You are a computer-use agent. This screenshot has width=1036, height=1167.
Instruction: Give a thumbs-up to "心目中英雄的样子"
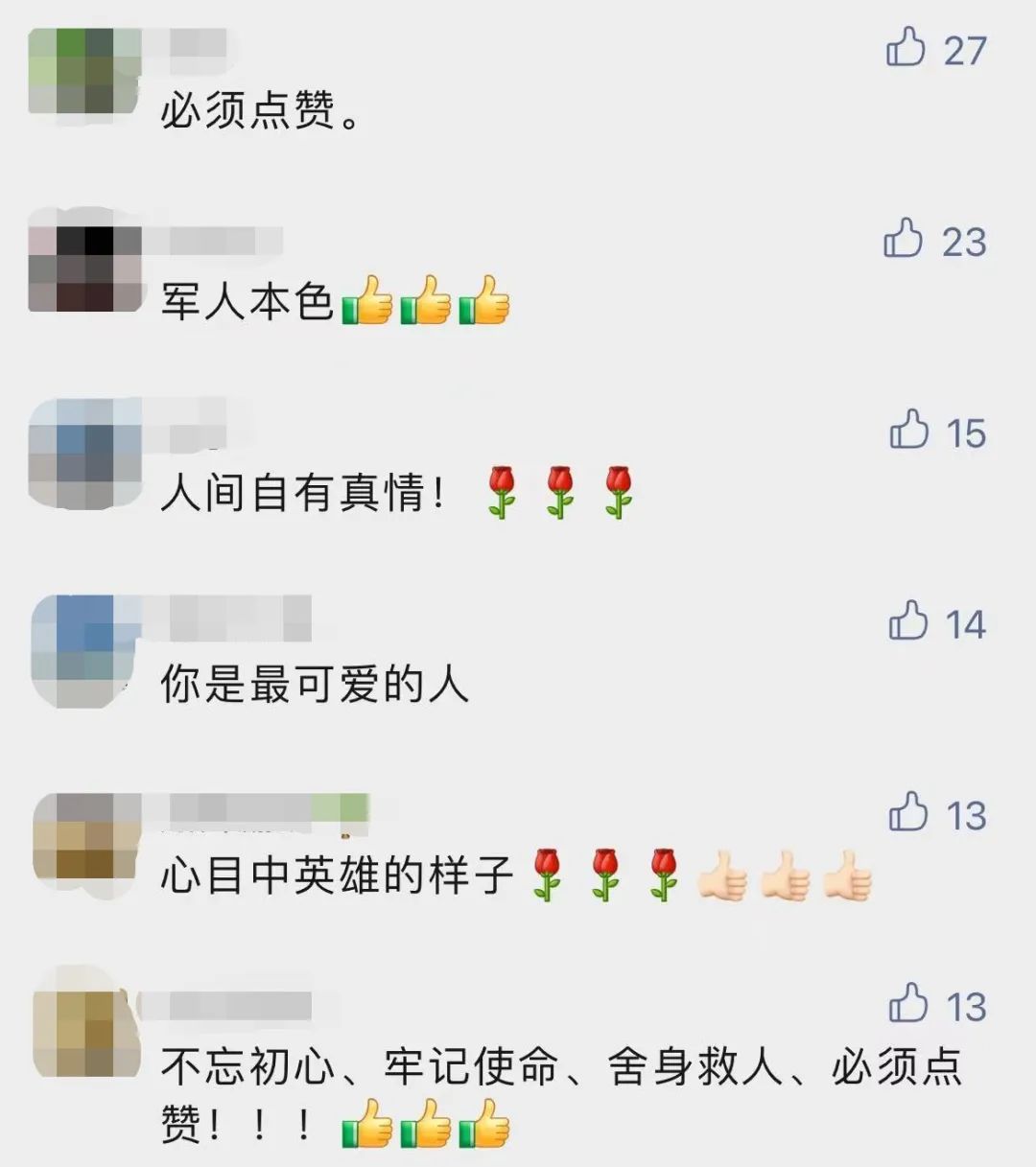(x=908, y=813)
